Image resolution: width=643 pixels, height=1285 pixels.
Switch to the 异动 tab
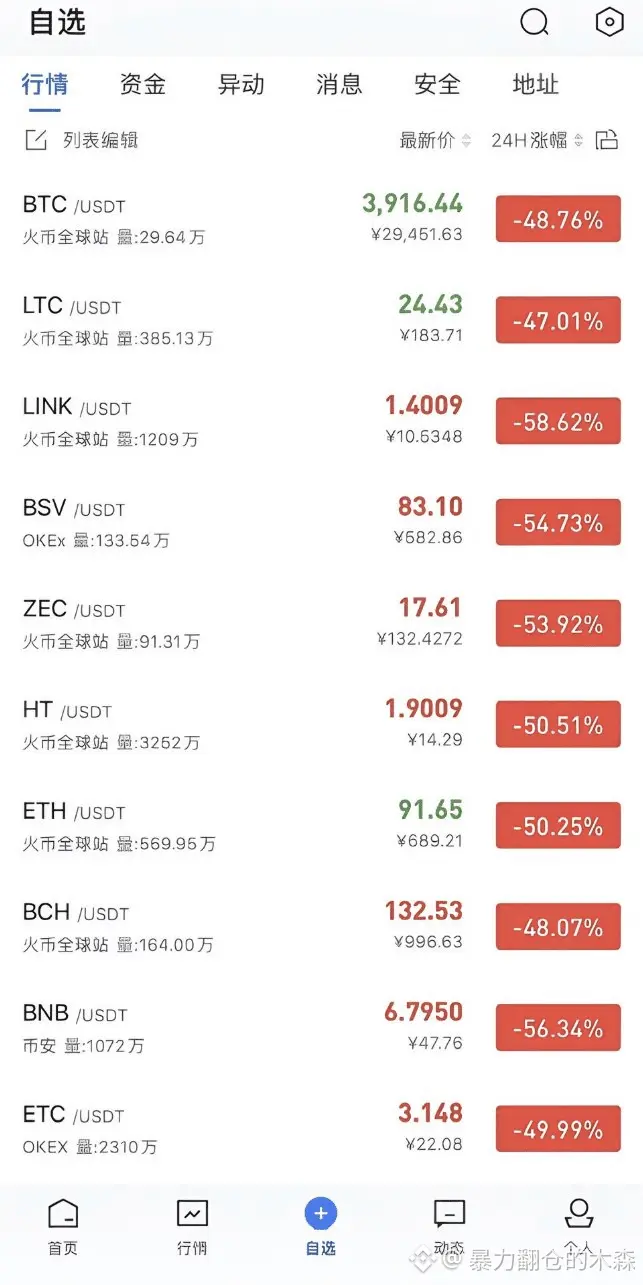tap(241, 85)
